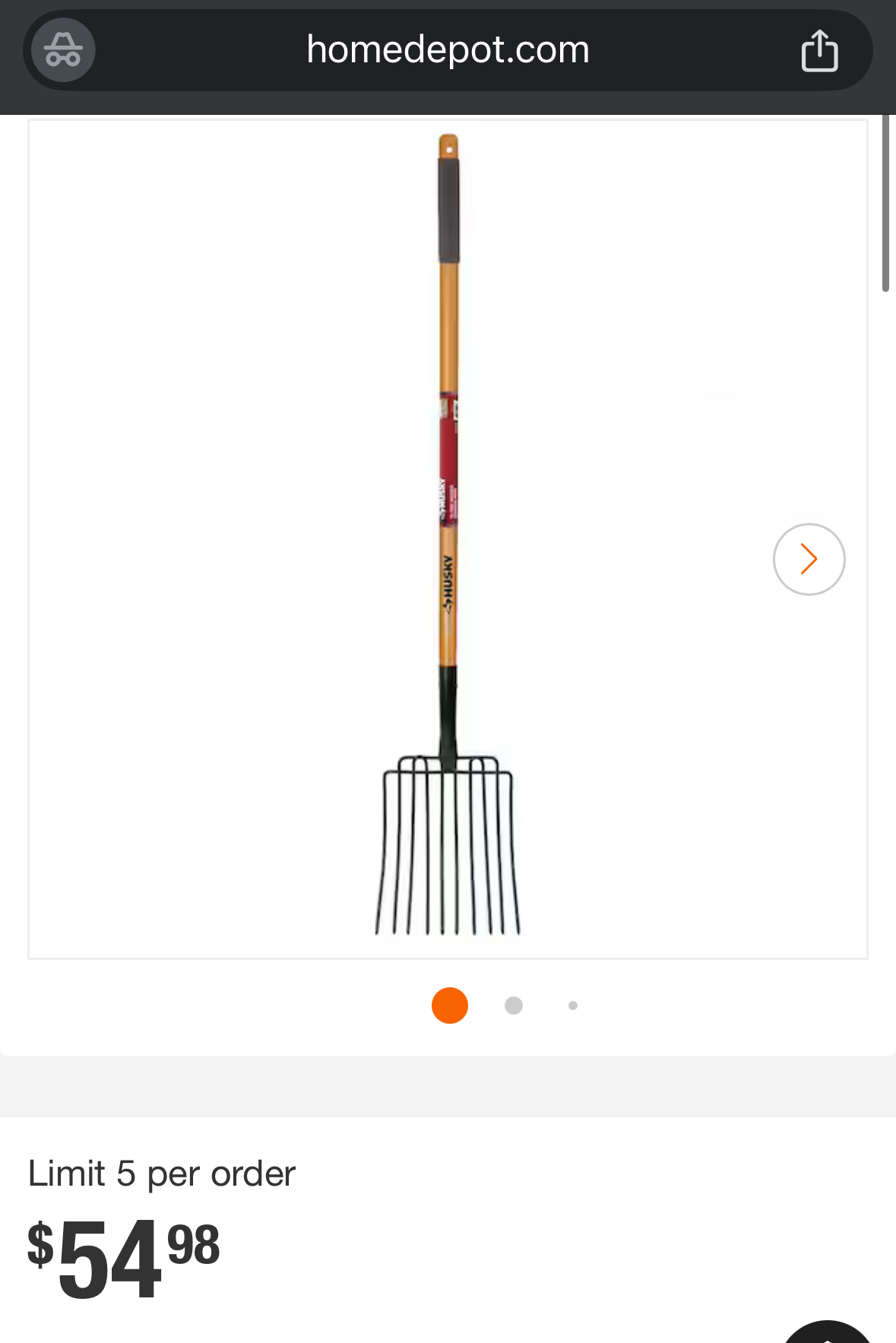896x1343 pixels.
Task: Tap the black floating button at bottom
Action: tap(827, 1334)
